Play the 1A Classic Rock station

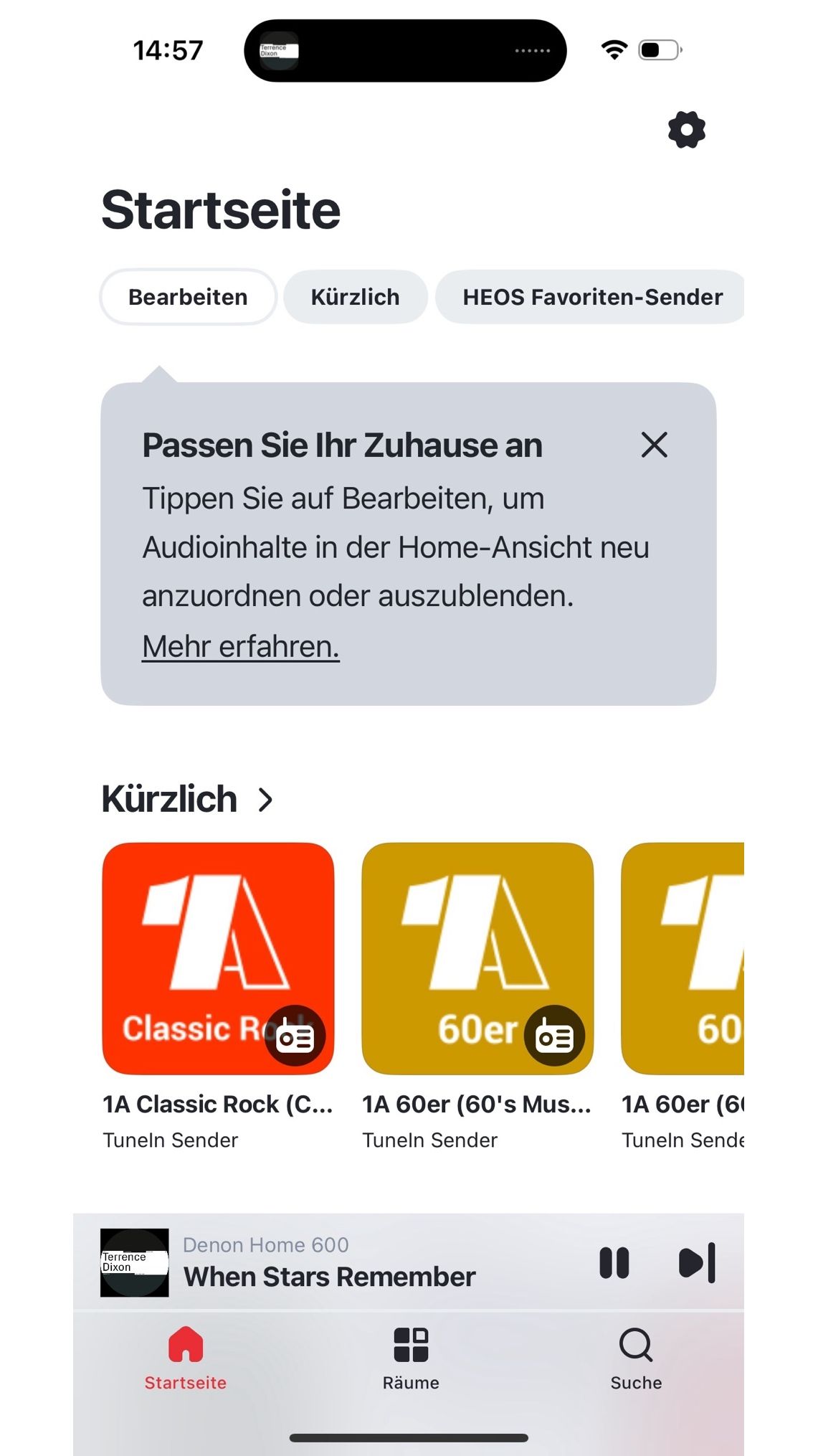point(218,958)
